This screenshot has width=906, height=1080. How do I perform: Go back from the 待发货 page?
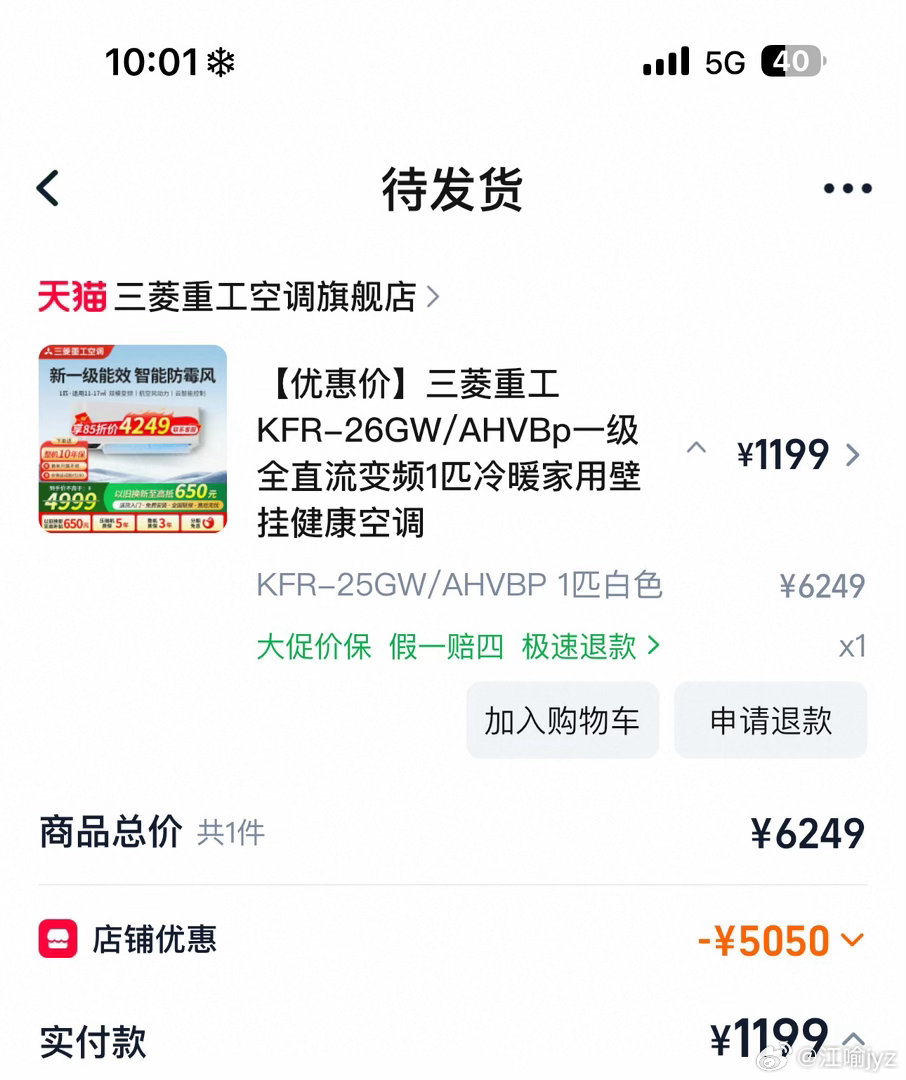coord(48,188)
